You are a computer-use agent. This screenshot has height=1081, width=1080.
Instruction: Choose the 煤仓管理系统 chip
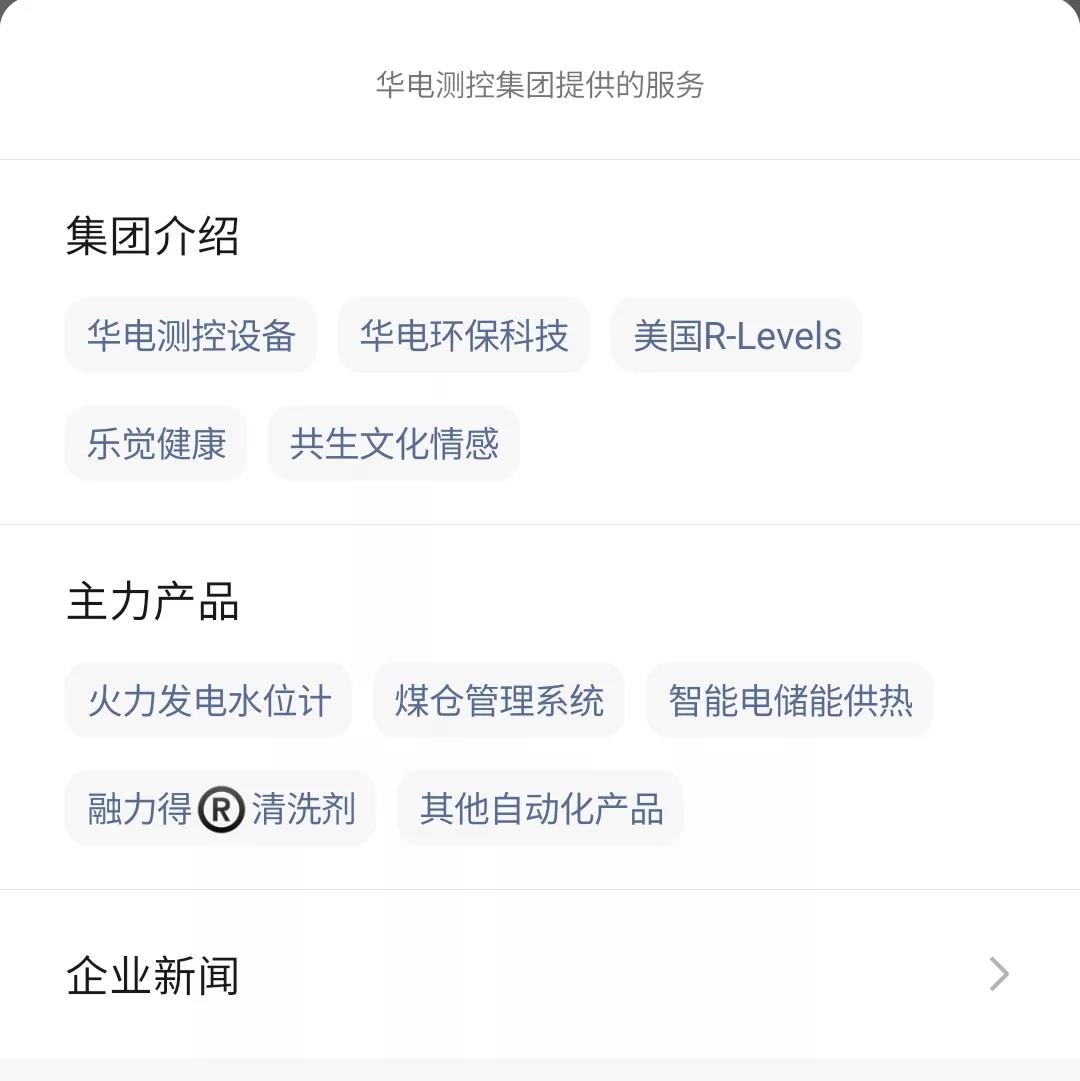click(499, 701)
